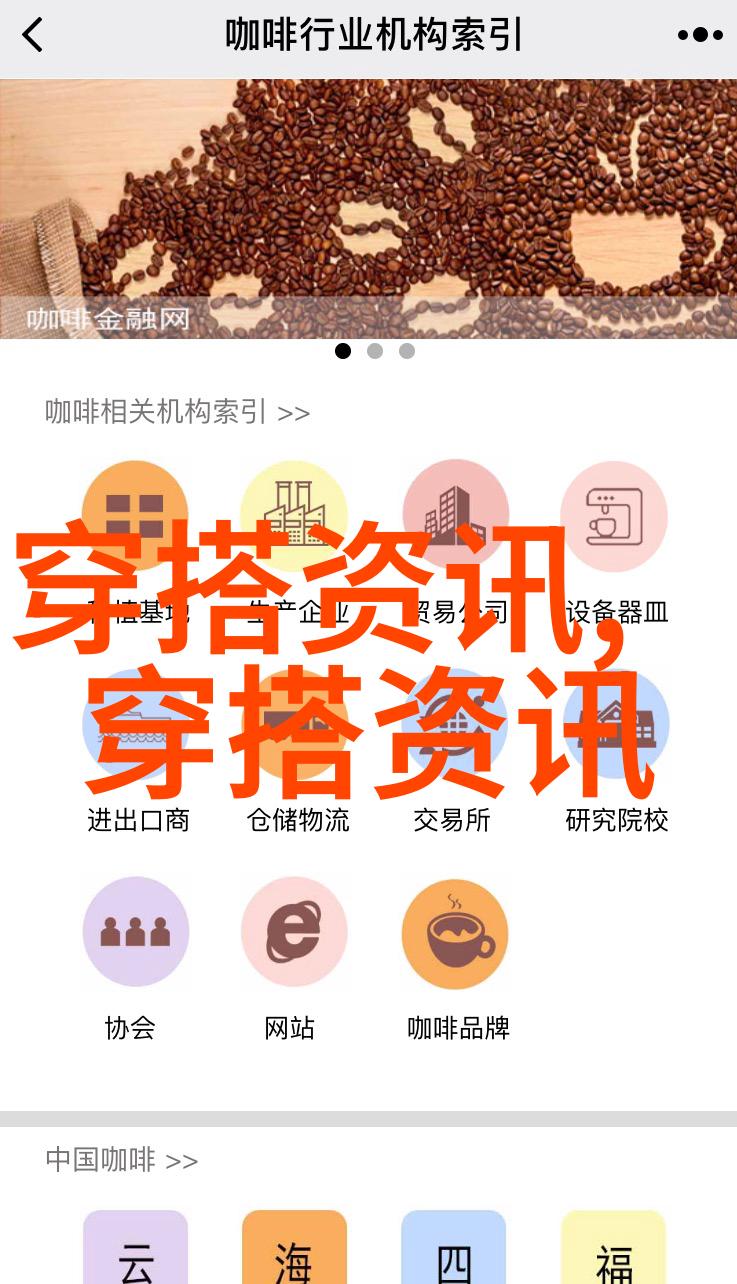
Task: Select the 云 tile under 中国咖啡
Action: [x=135, y=1250]
